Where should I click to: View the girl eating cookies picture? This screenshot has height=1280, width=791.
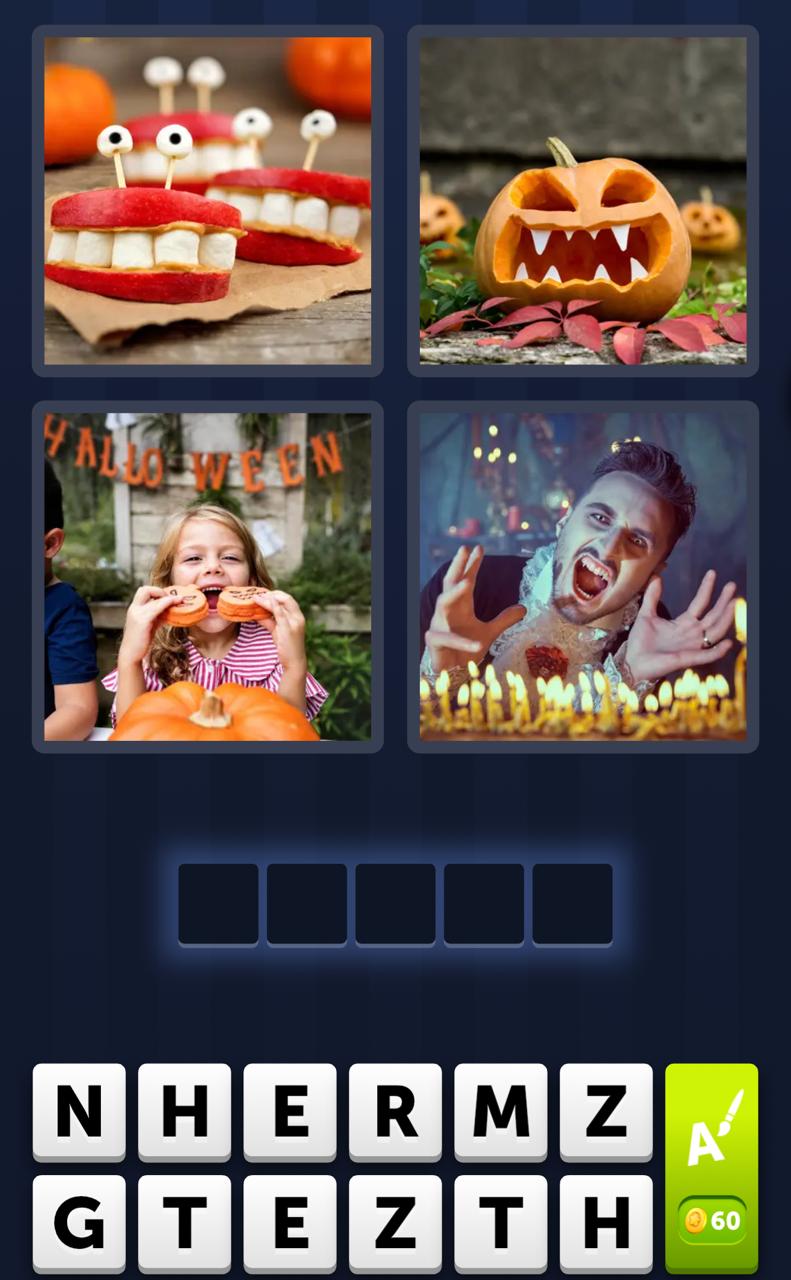coord(208,577)
